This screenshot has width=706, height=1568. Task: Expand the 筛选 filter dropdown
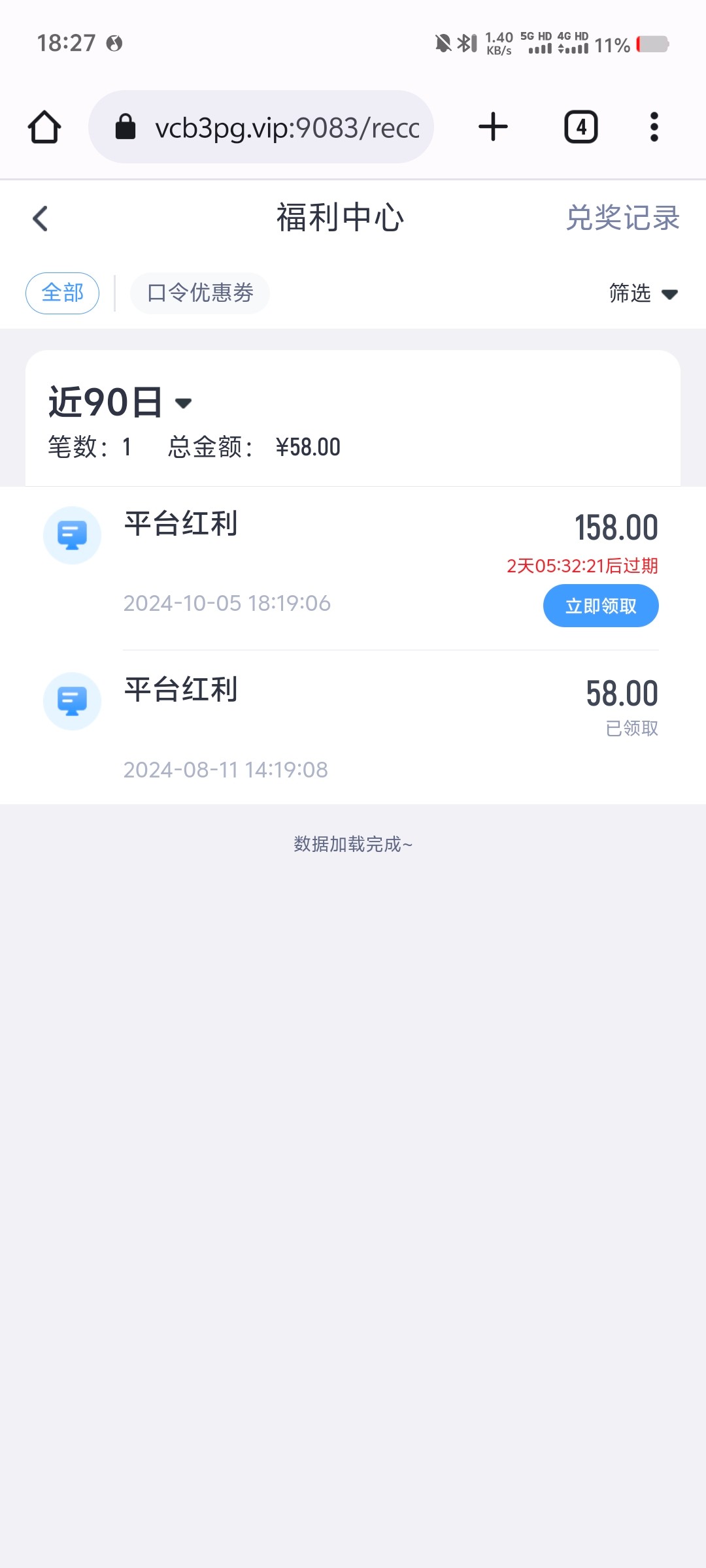point(643,293)
